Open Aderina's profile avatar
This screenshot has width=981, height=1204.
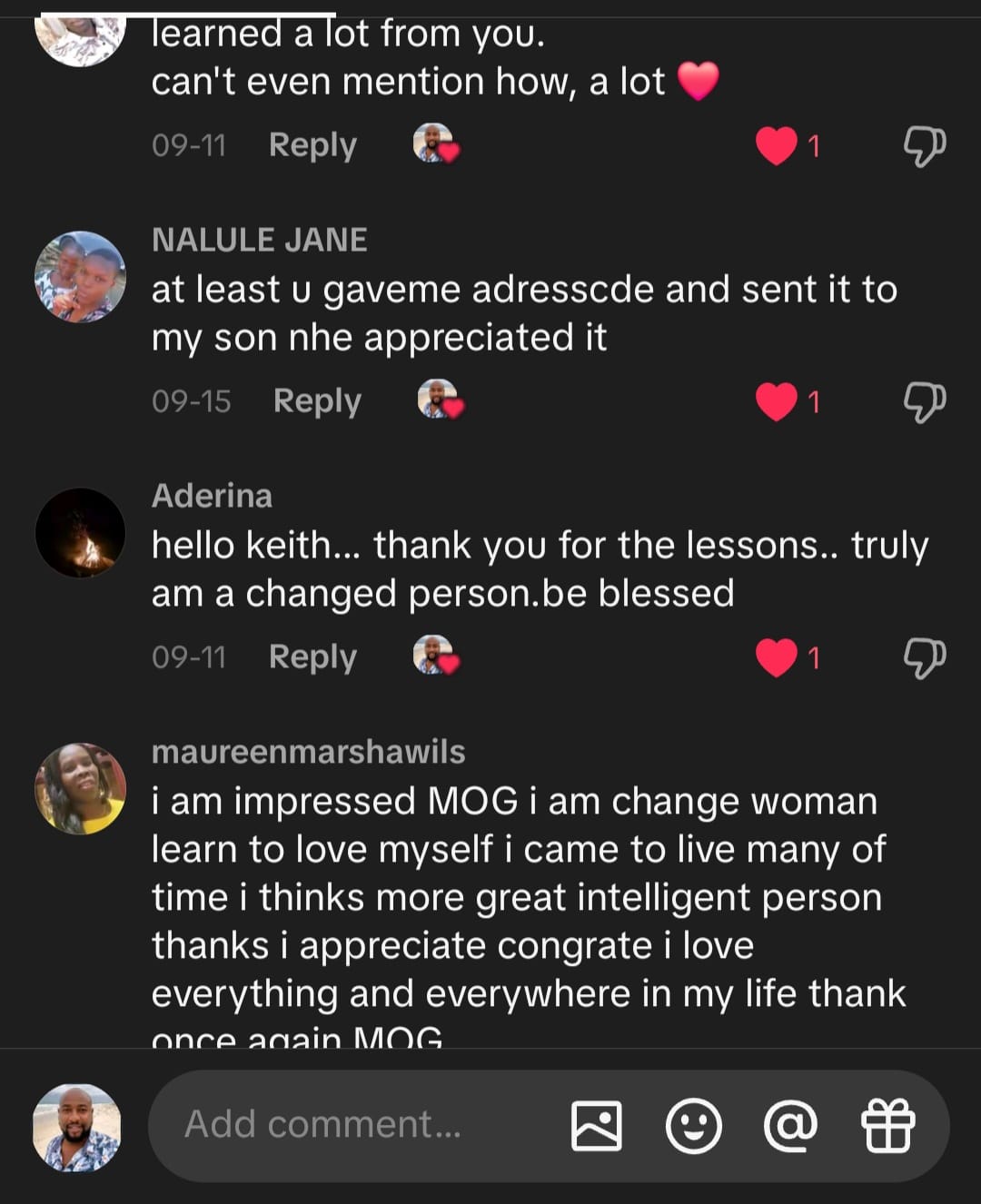[x=80, y=533]
